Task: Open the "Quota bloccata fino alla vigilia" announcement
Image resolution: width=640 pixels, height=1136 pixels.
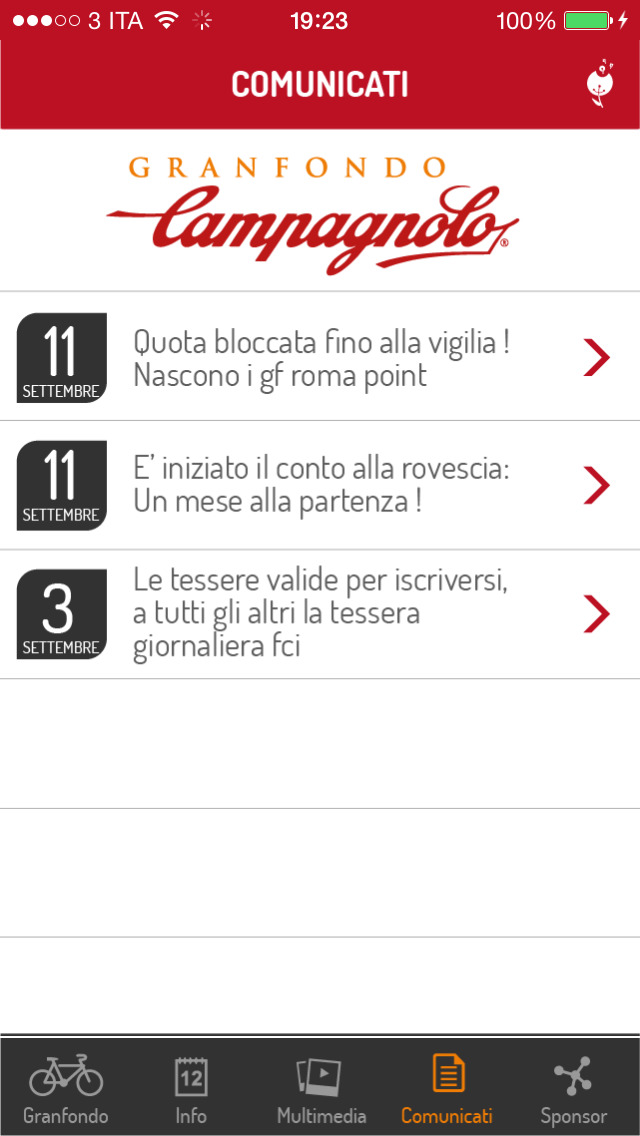Action: [320, 356]
